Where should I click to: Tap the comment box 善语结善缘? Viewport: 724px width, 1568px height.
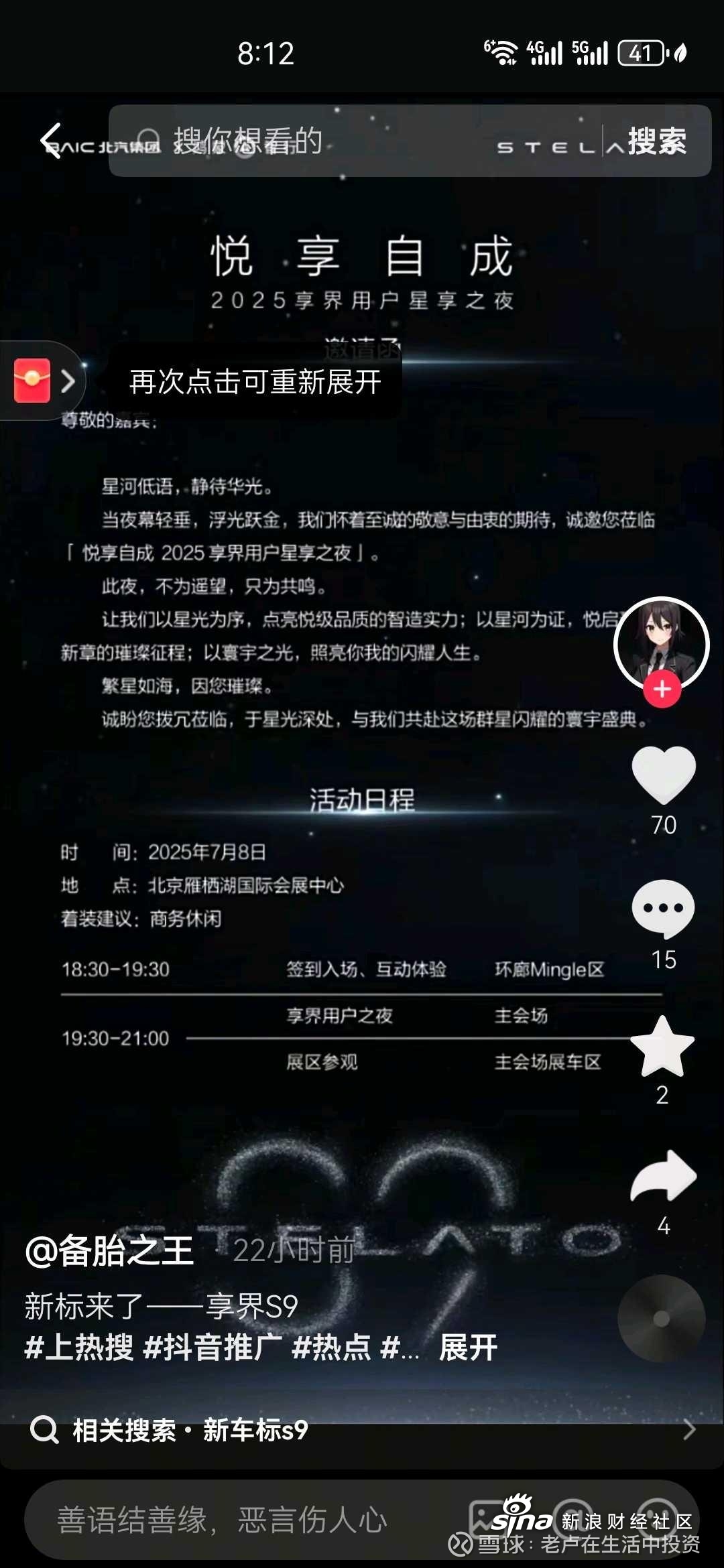point(221,1520)
